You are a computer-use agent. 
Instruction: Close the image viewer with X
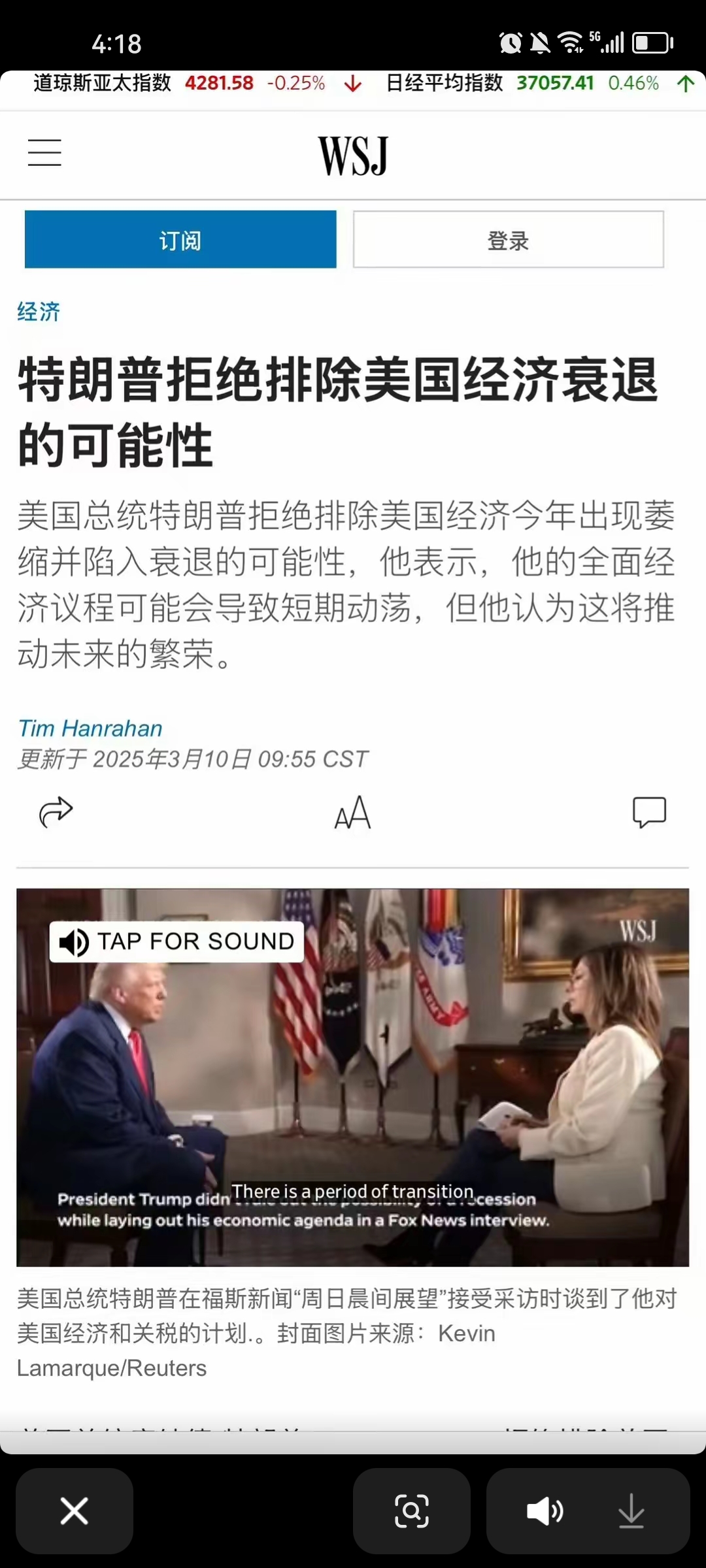[x=75, y=1511]
